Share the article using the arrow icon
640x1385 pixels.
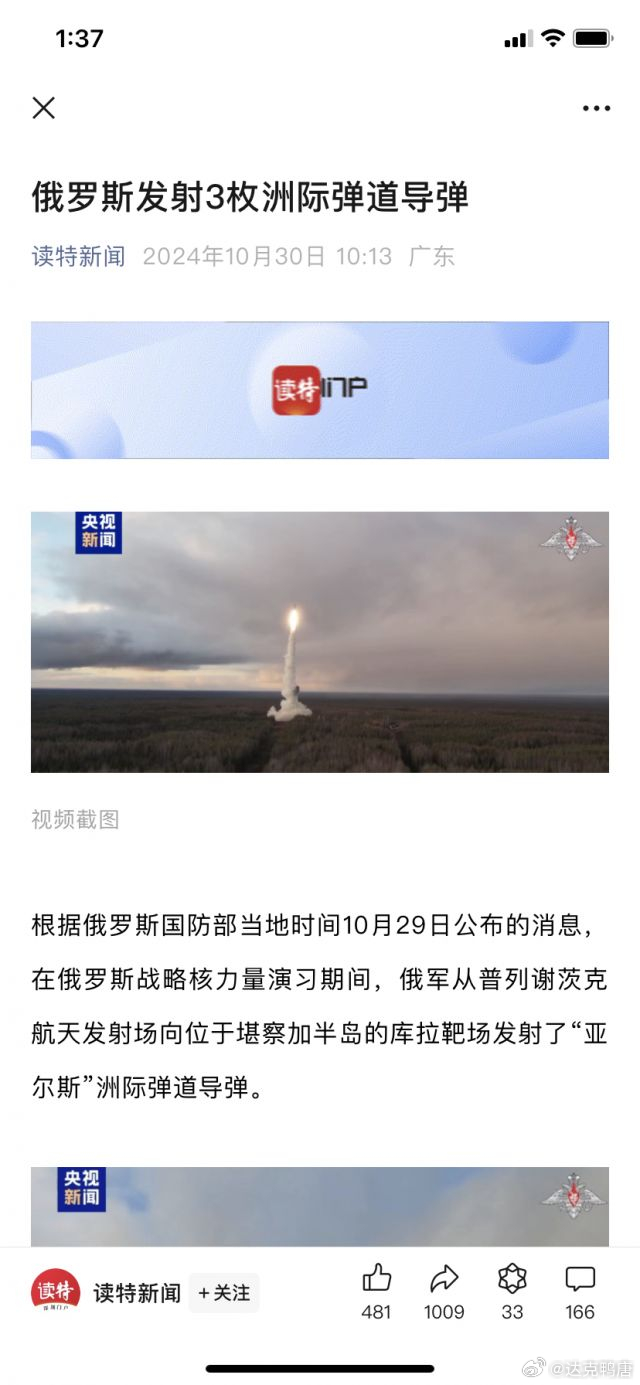coord(444,1278)
